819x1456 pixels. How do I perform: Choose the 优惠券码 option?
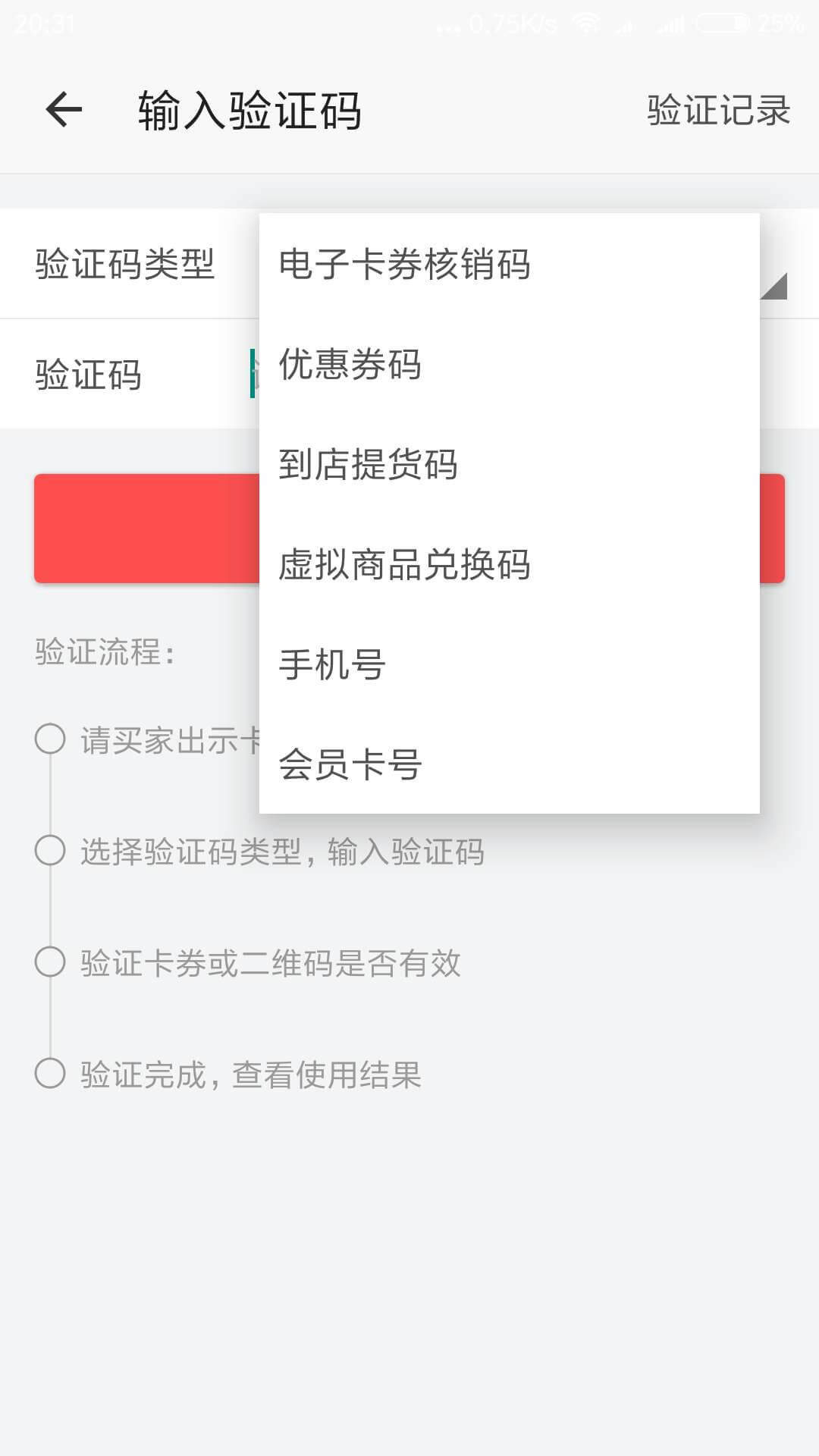coord(509,364)
